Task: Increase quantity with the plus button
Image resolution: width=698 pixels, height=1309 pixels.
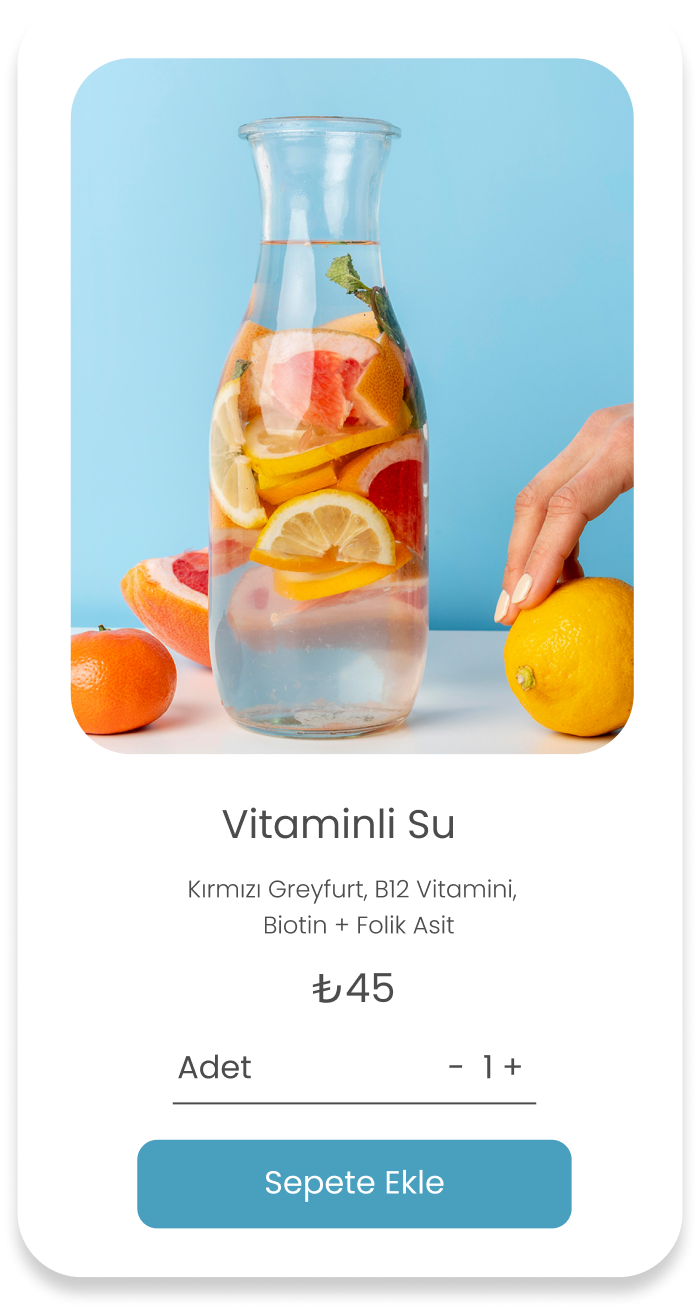Action: [513, 1068]
